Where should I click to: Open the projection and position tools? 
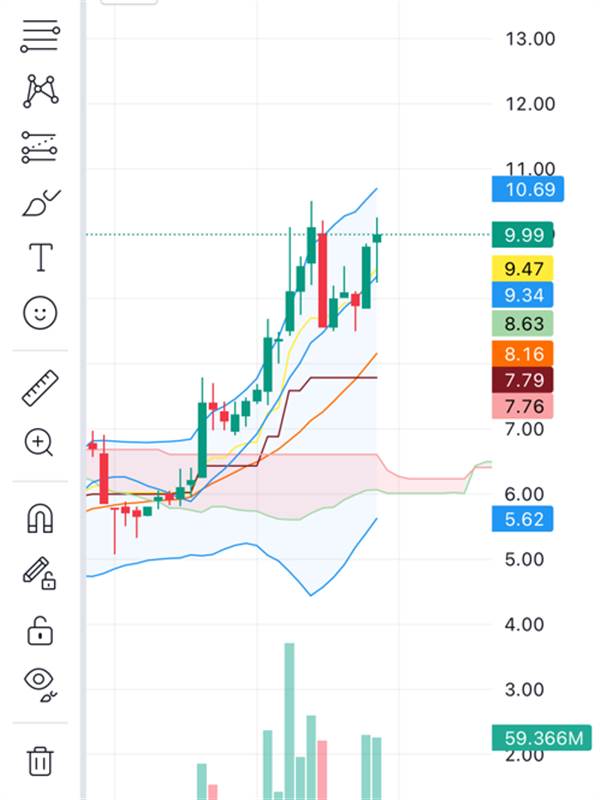[39, 147]
